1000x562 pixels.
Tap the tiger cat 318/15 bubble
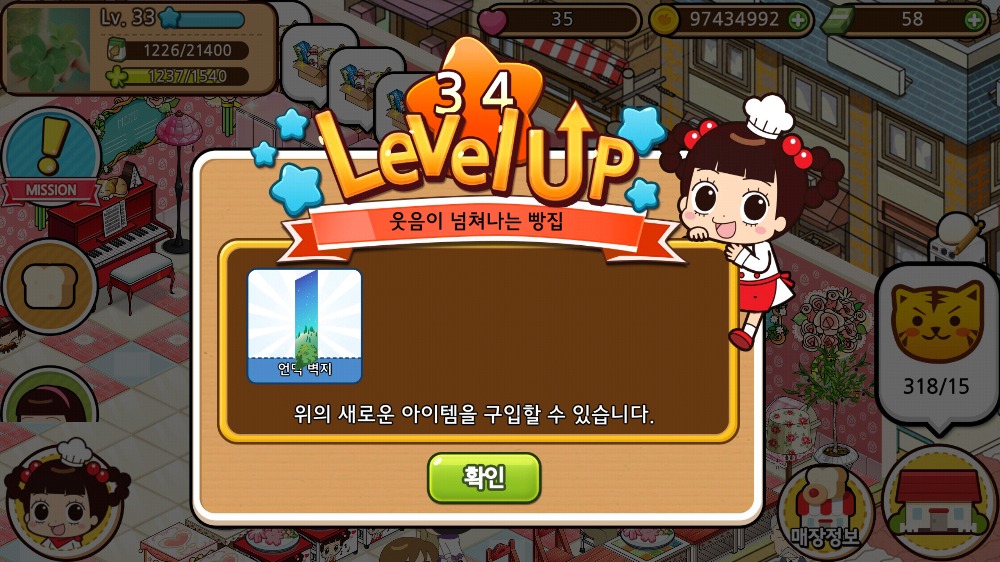(x=937, y=343)
